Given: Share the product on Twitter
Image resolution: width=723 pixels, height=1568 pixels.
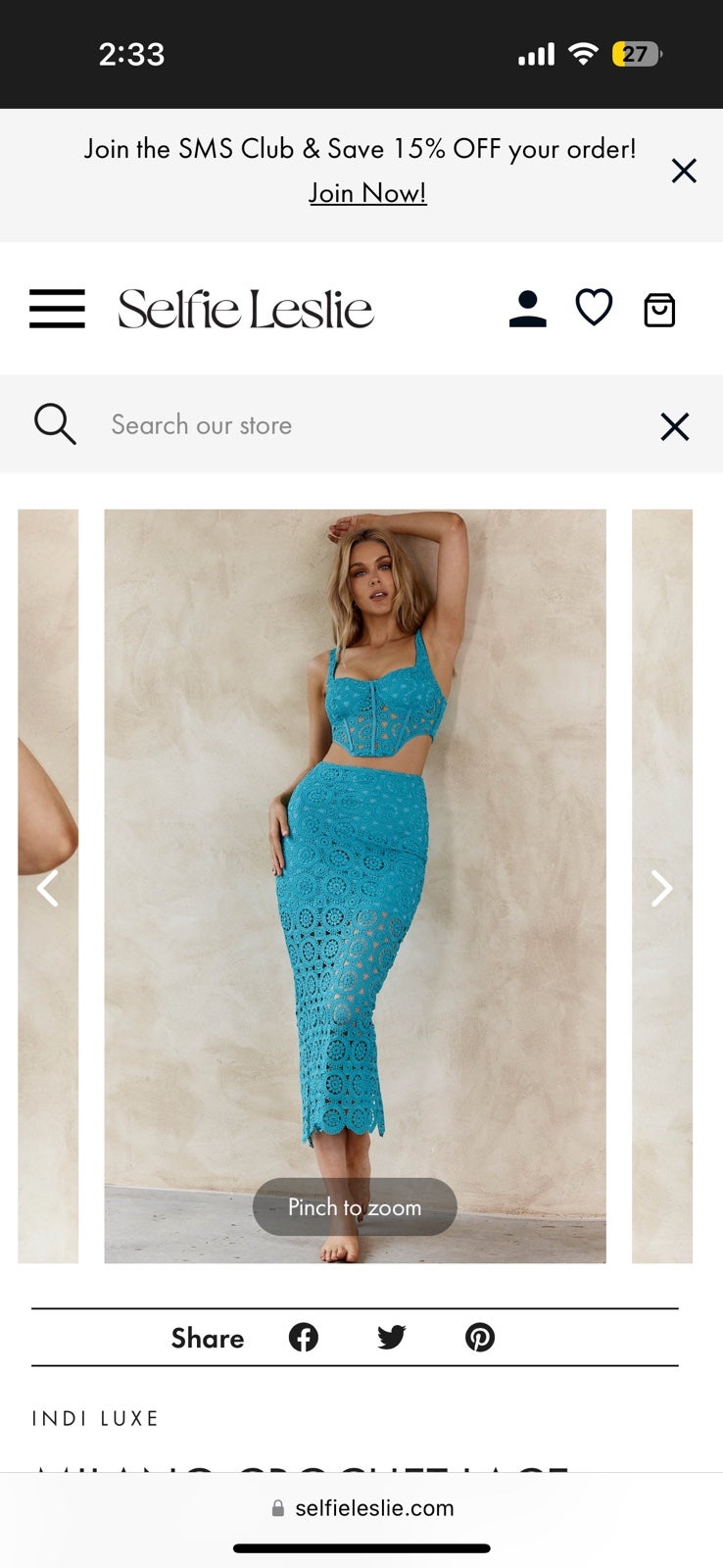Looking at the screenshot, I should [392, 1338].
